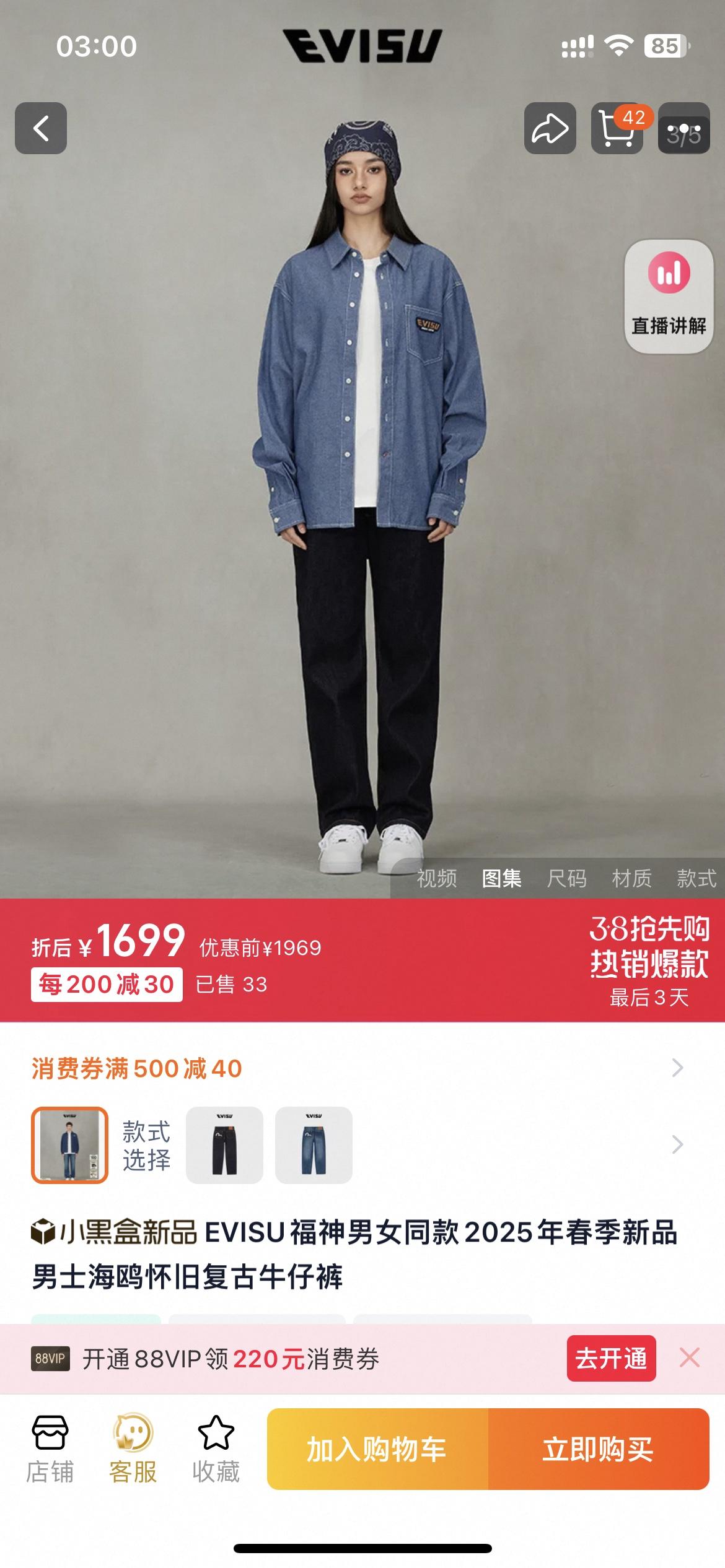This screenshot has width=725, height=1568.
Task: Dismiss the 88VIP banner
Action: [690, 1358]
